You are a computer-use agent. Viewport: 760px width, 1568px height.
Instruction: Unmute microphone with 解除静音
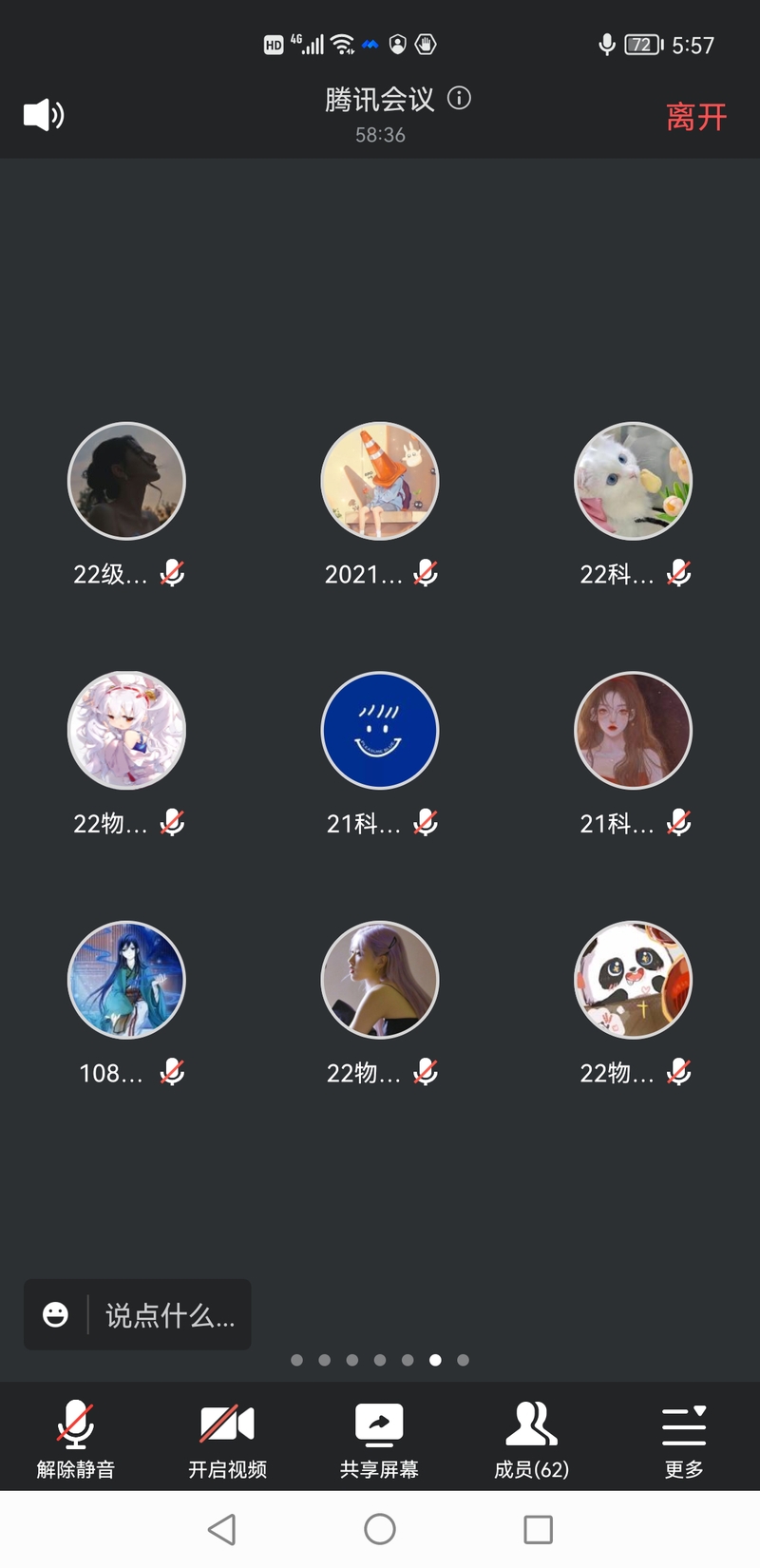(75, 1438)
